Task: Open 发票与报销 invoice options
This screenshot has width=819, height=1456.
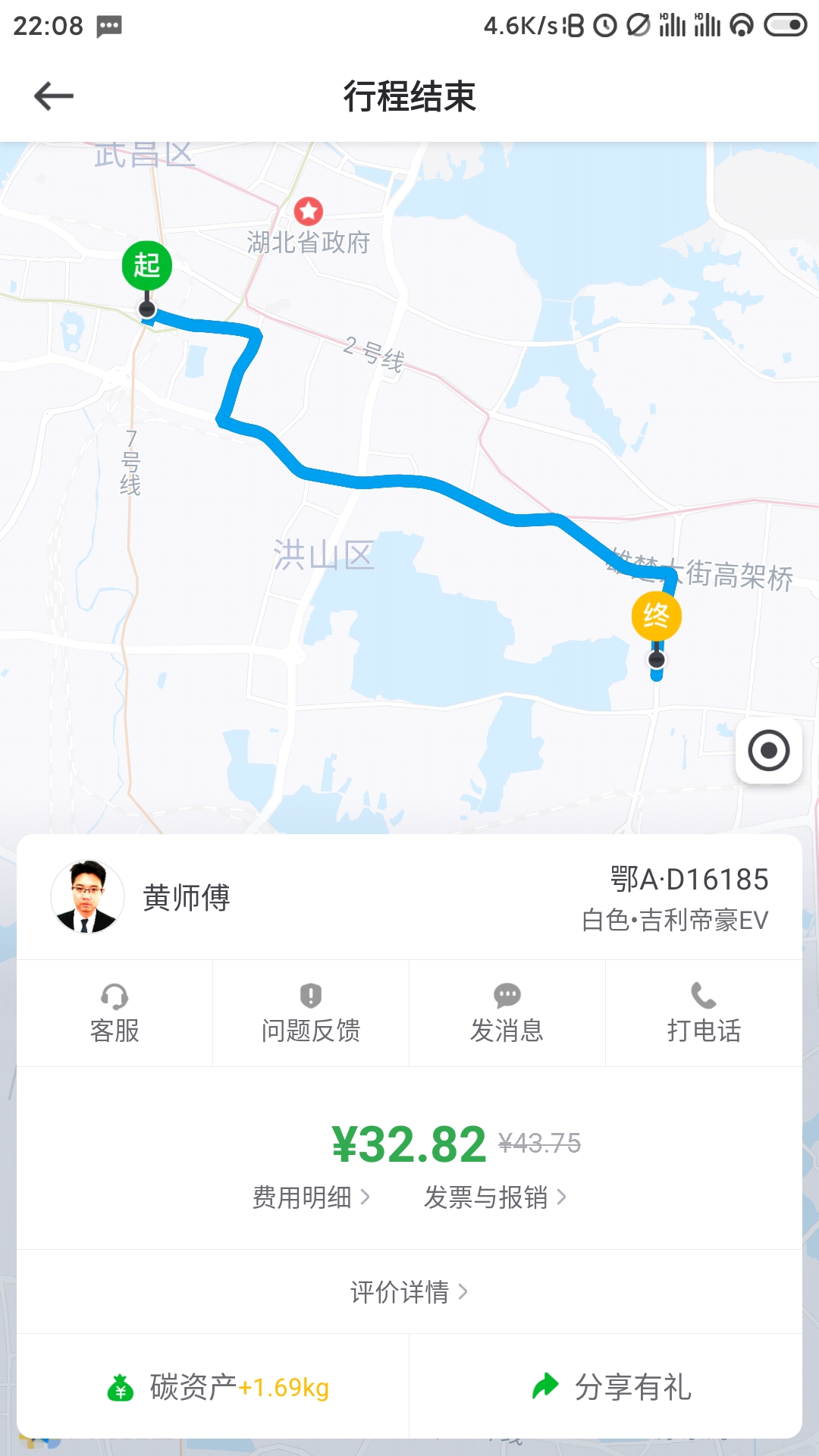Action: pos(494,1197)
